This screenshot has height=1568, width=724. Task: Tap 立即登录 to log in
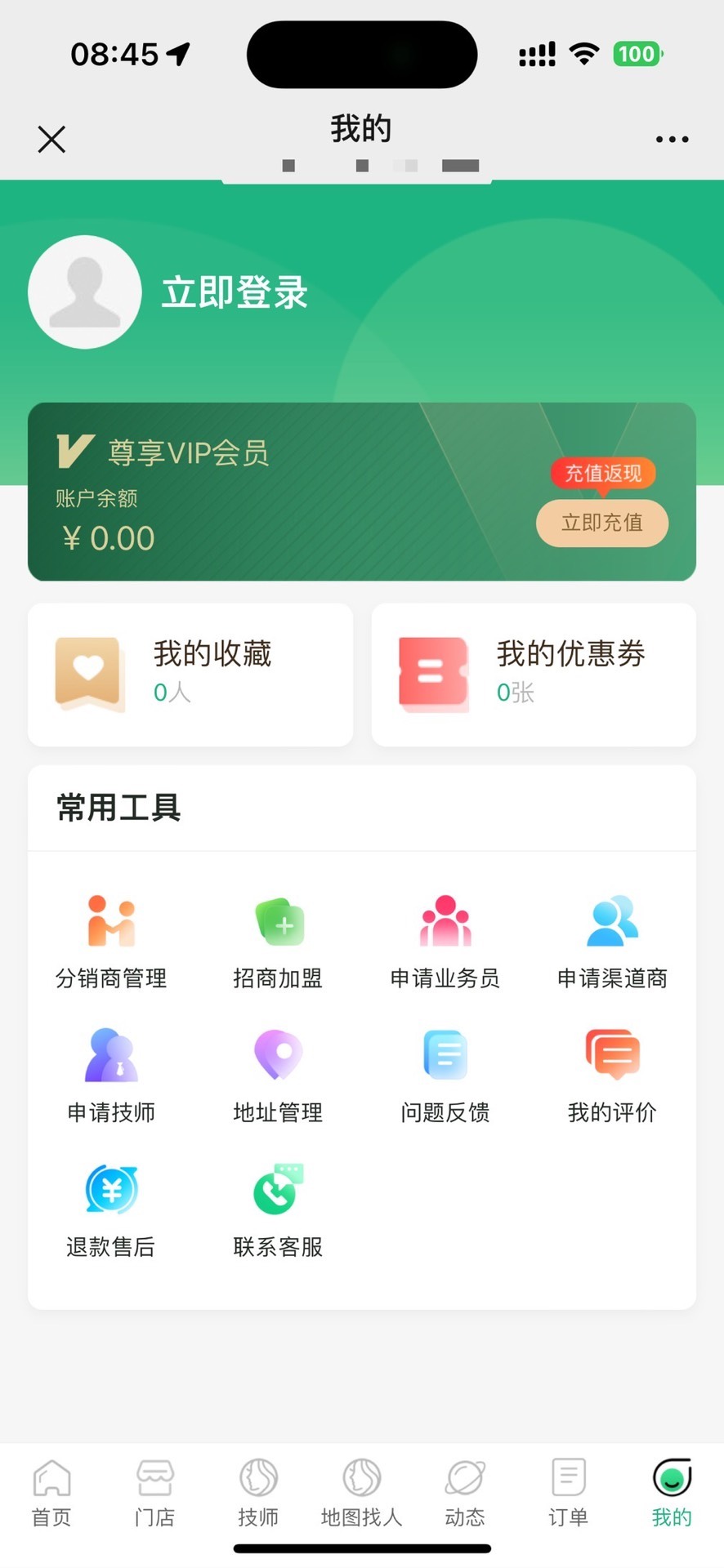pos(235,292)
